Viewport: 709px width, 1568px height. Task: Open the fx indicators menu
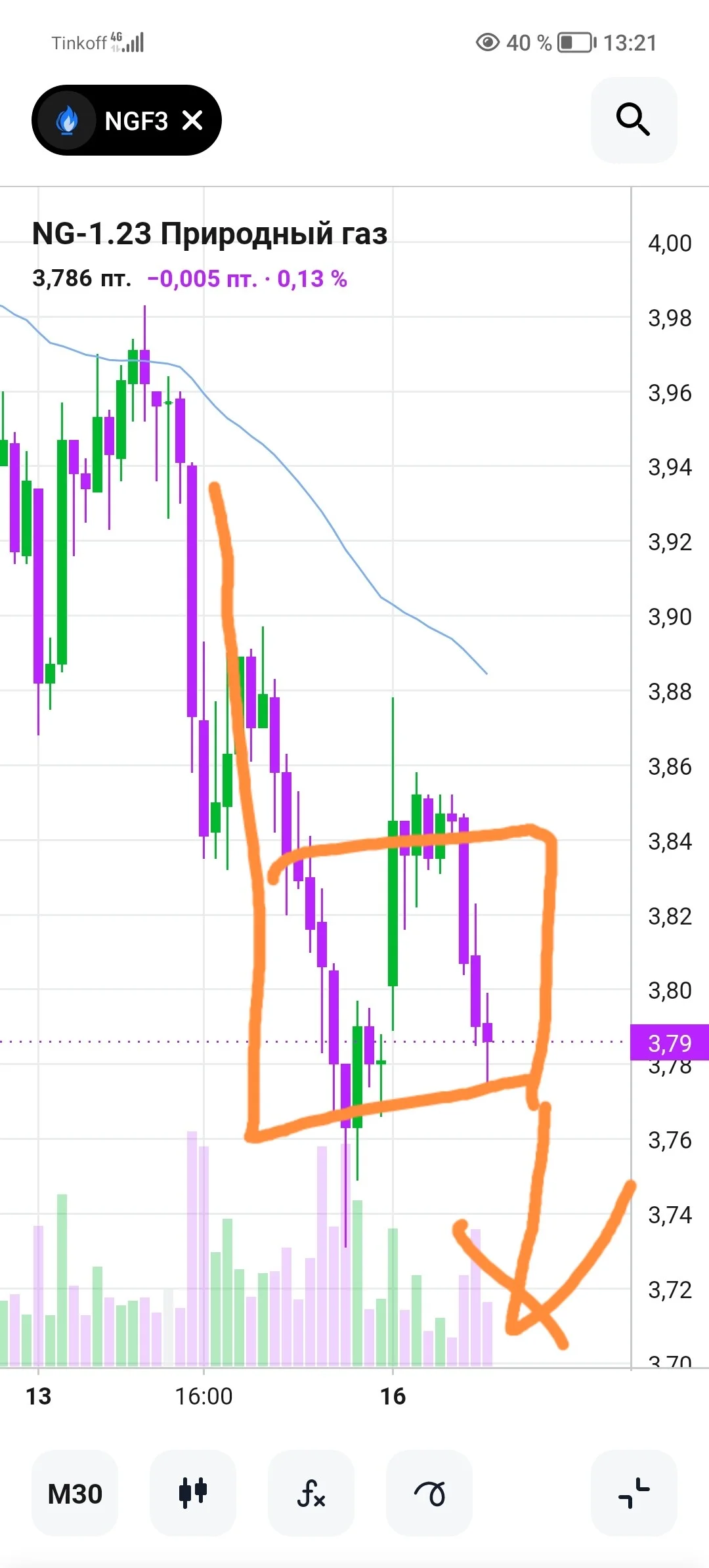(311, 1494)
